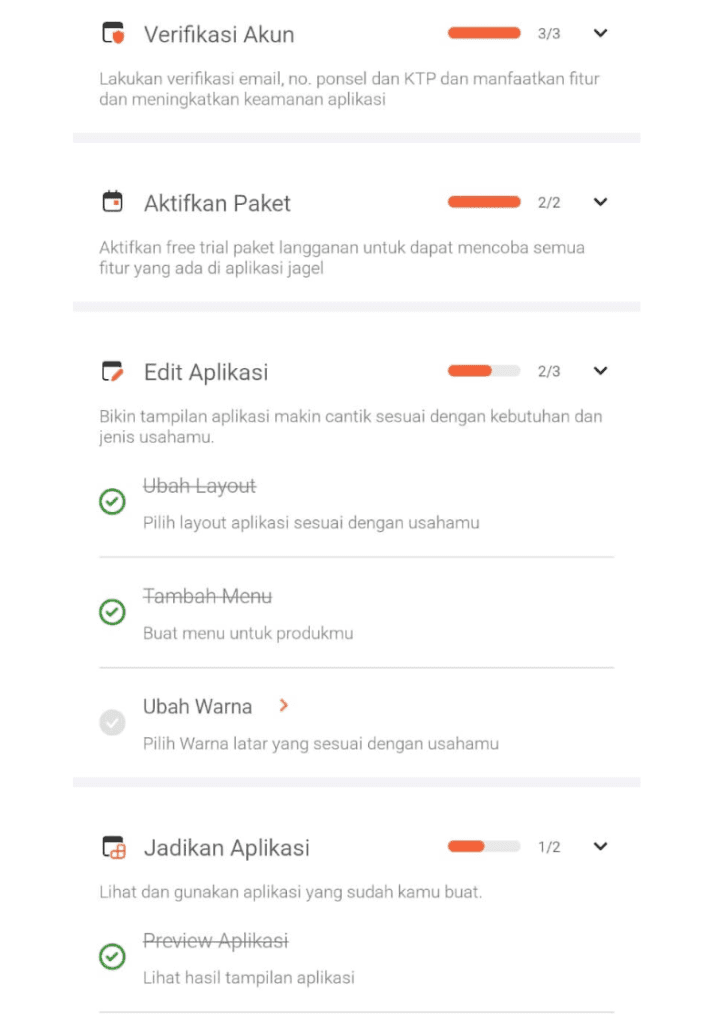This screenshot has width=707, height=1024.
Task: Open the completed Tambah Menu task
Action: 207,597
